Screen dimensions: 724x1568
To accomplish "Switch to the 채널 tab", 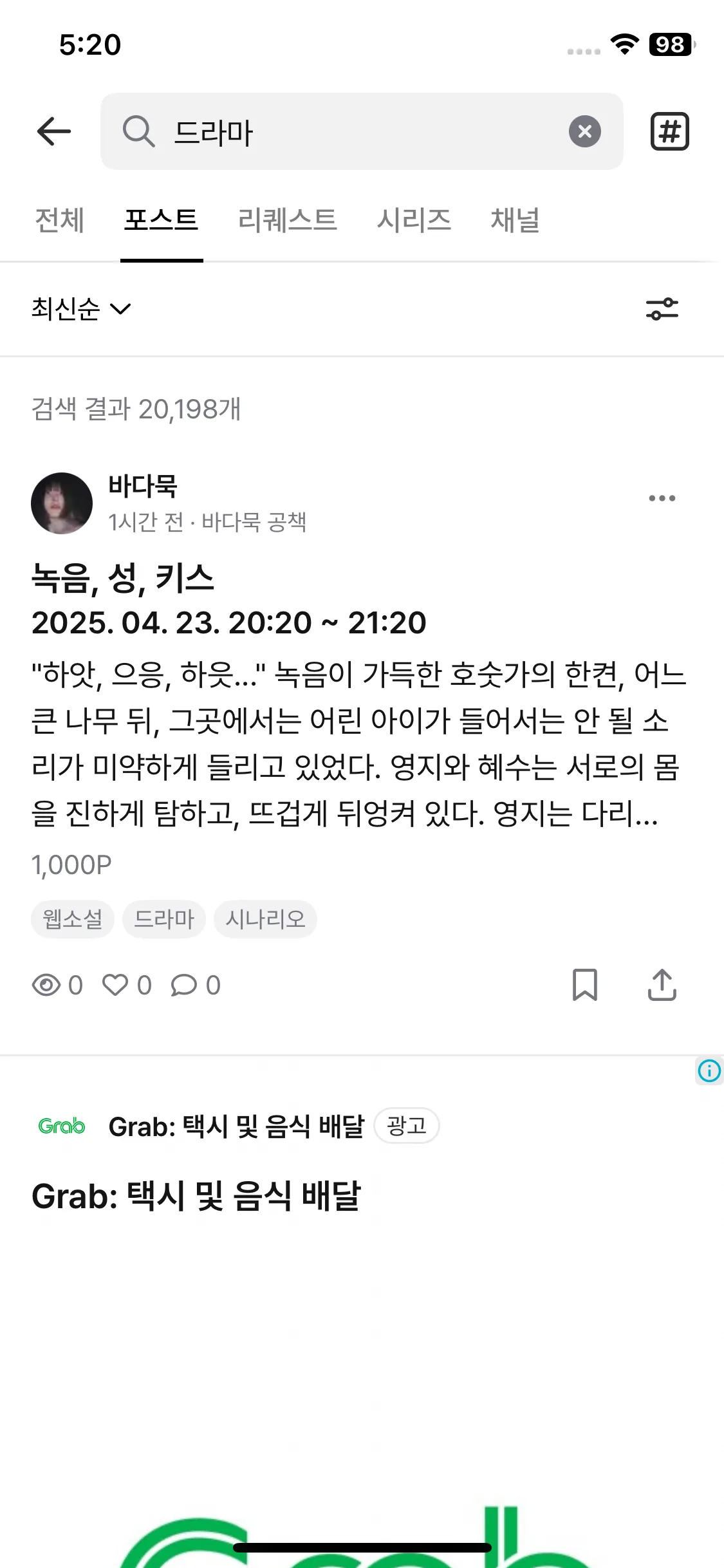I will (515, 220).
